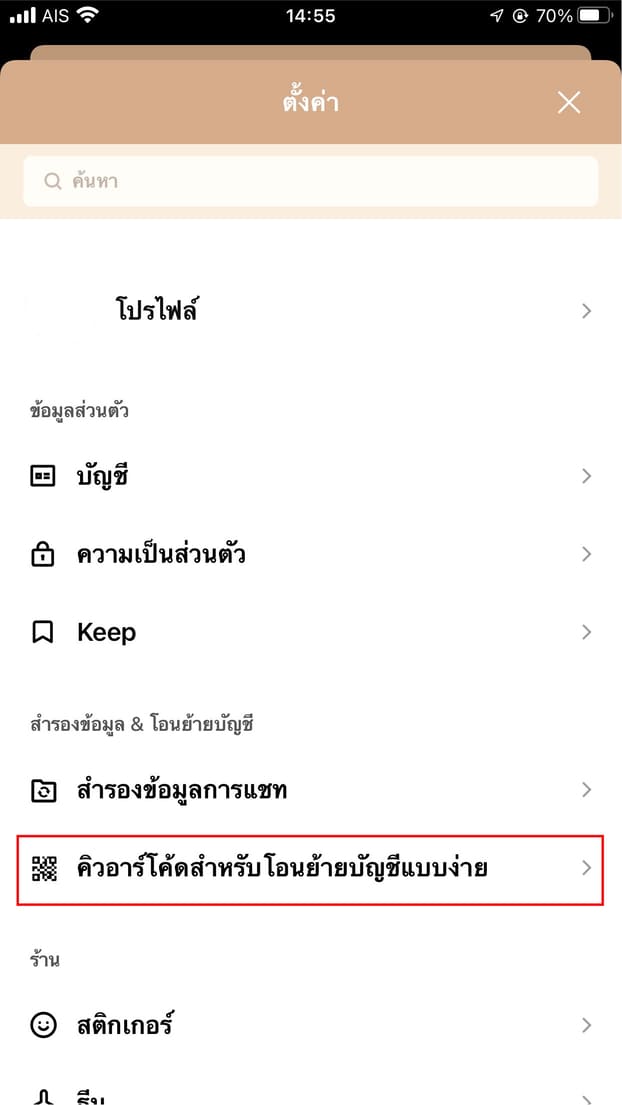This screenshot has height=1105, width=622.
Task: Open the โปรไฟล์ row
Action: click(x=310, y=310)
